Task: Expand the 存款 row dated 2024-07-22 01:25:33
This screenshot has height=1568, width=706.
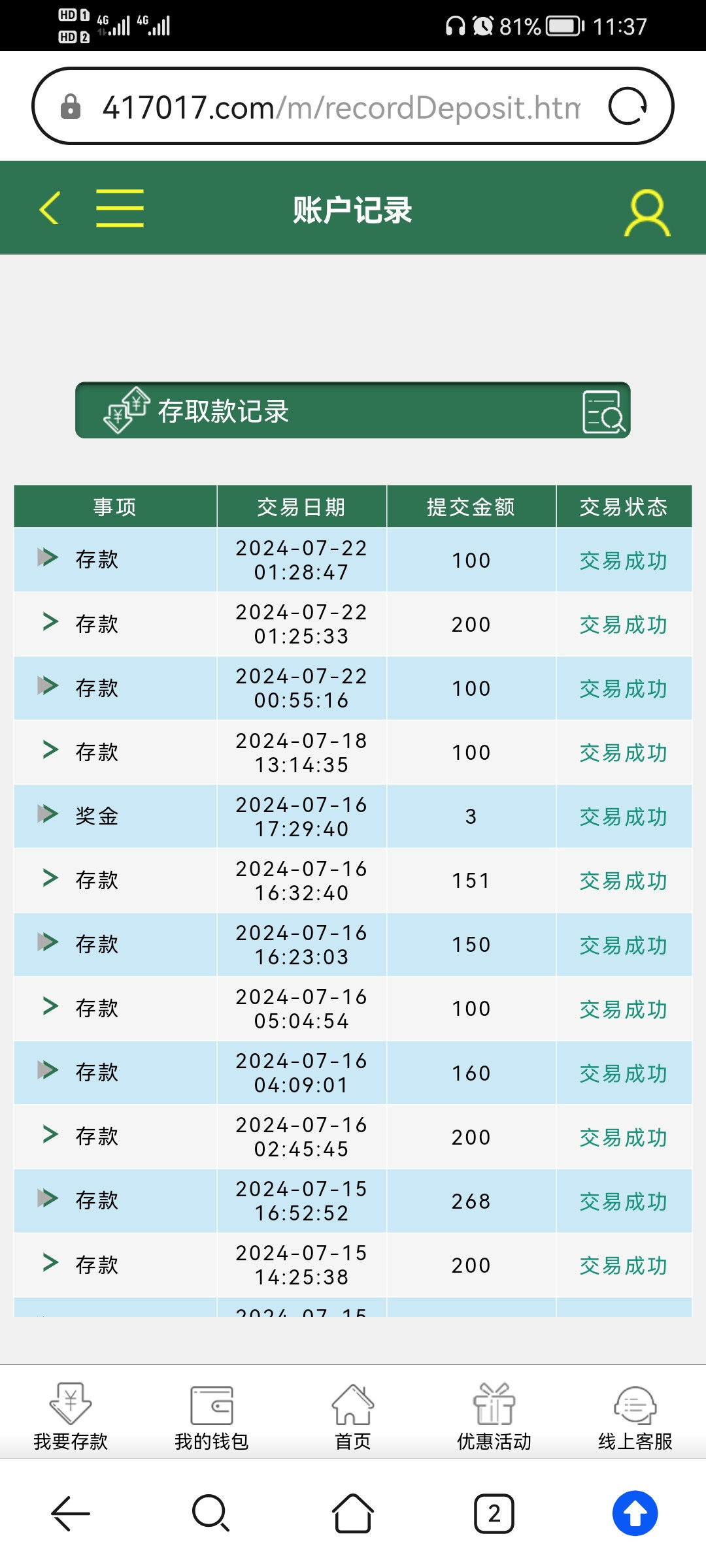Action: pos(50,622)
